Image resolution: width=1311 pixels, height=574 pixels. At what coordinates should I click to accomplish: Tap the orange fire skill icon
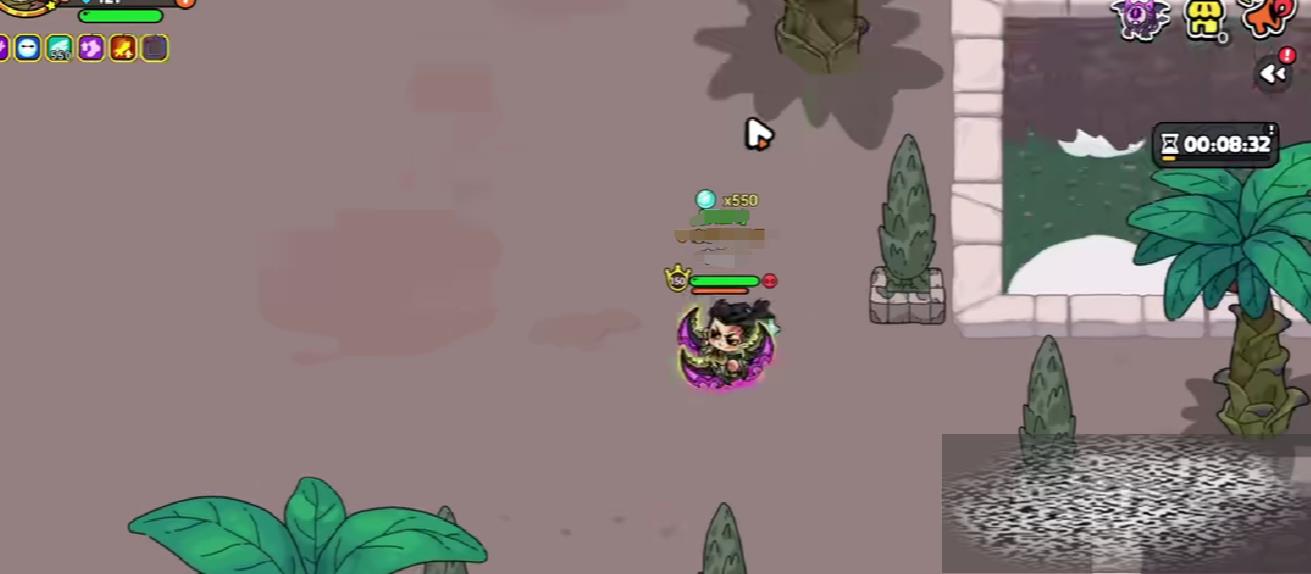click(x=123, y=48)
